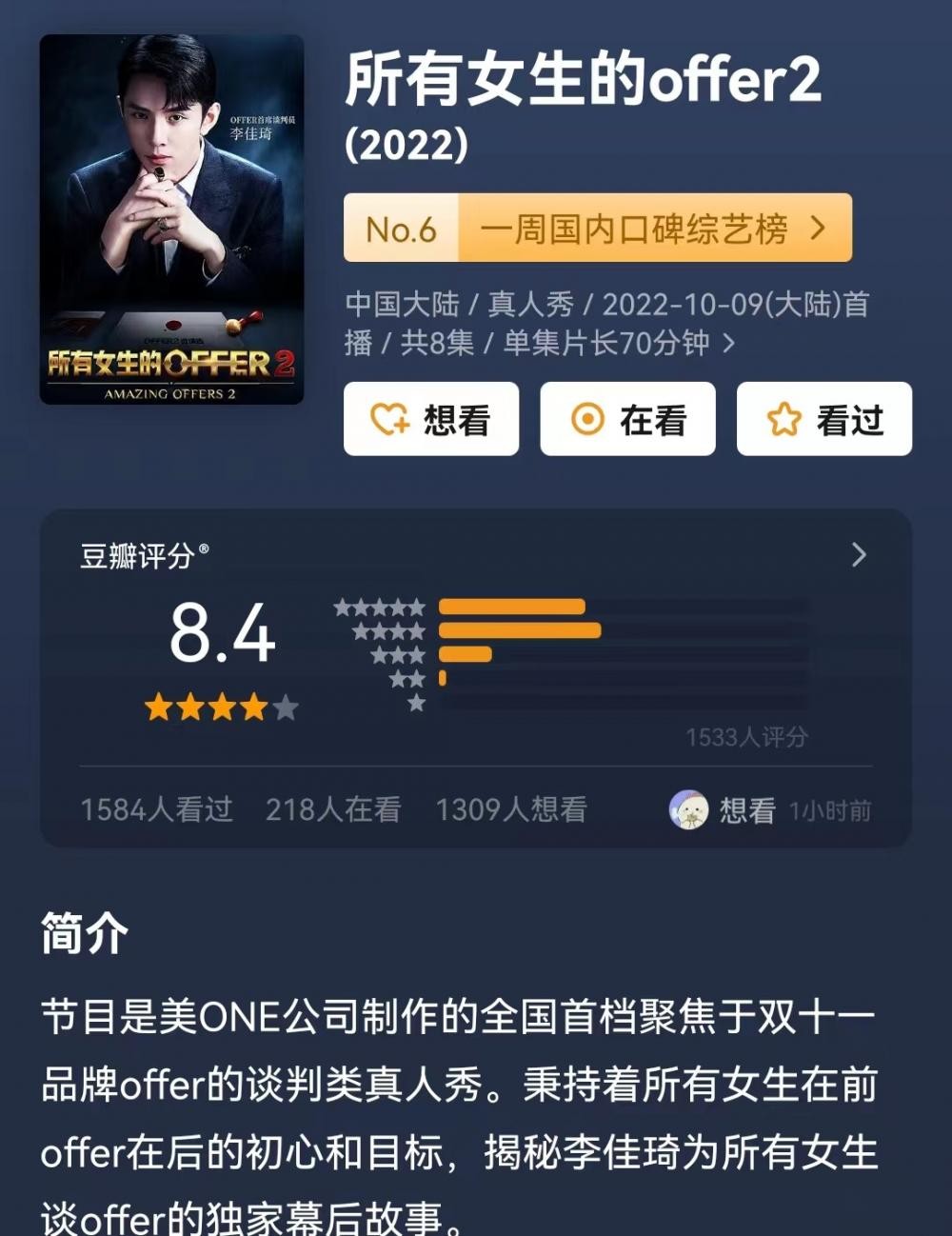Open the No.6 weekly variety ranking banner

[597, 229]
